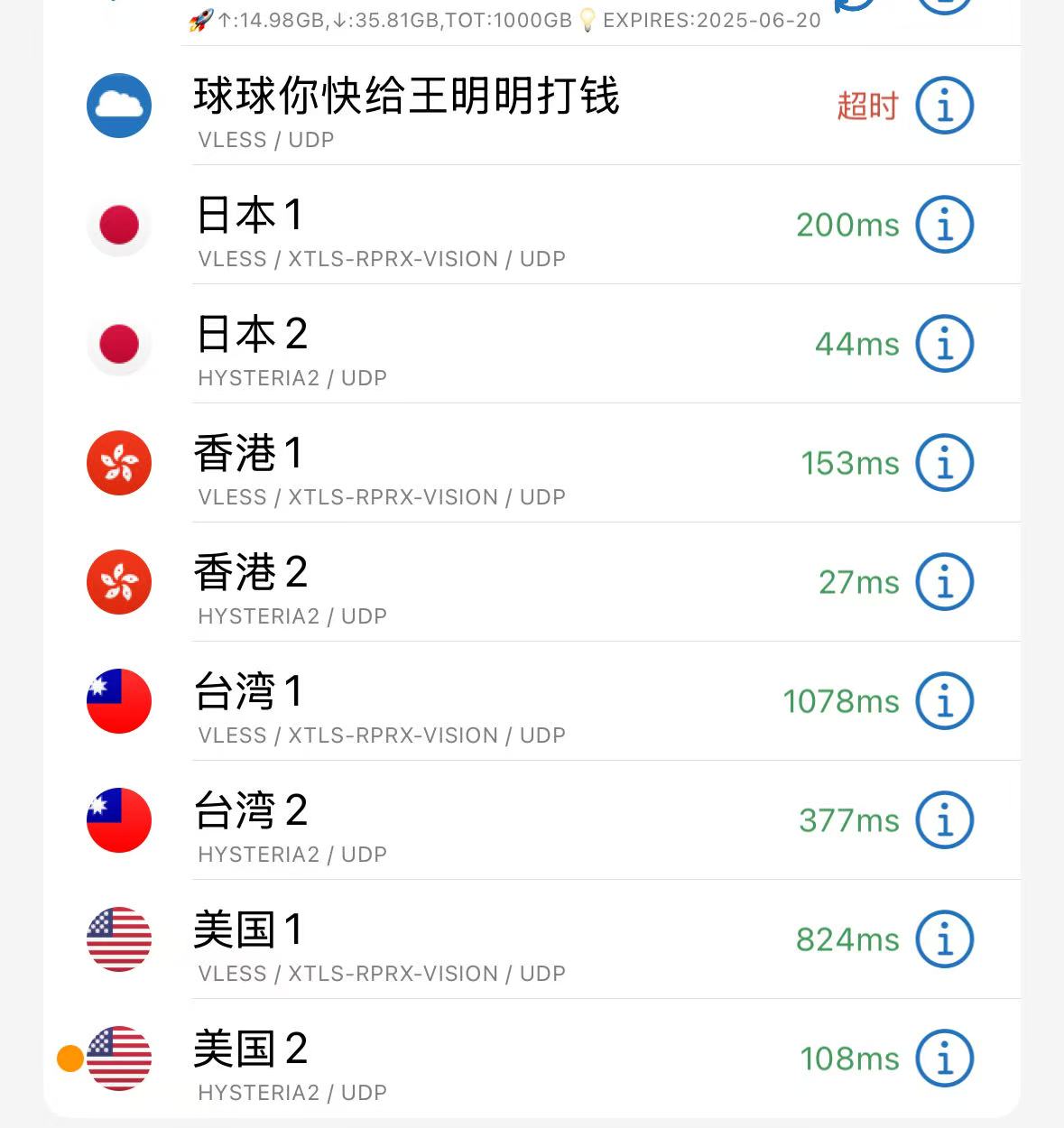Show info for the 香港 1 node
Image resolution: width=1064 pixels, height=1128 pixels.
click(x=944, y=464)
